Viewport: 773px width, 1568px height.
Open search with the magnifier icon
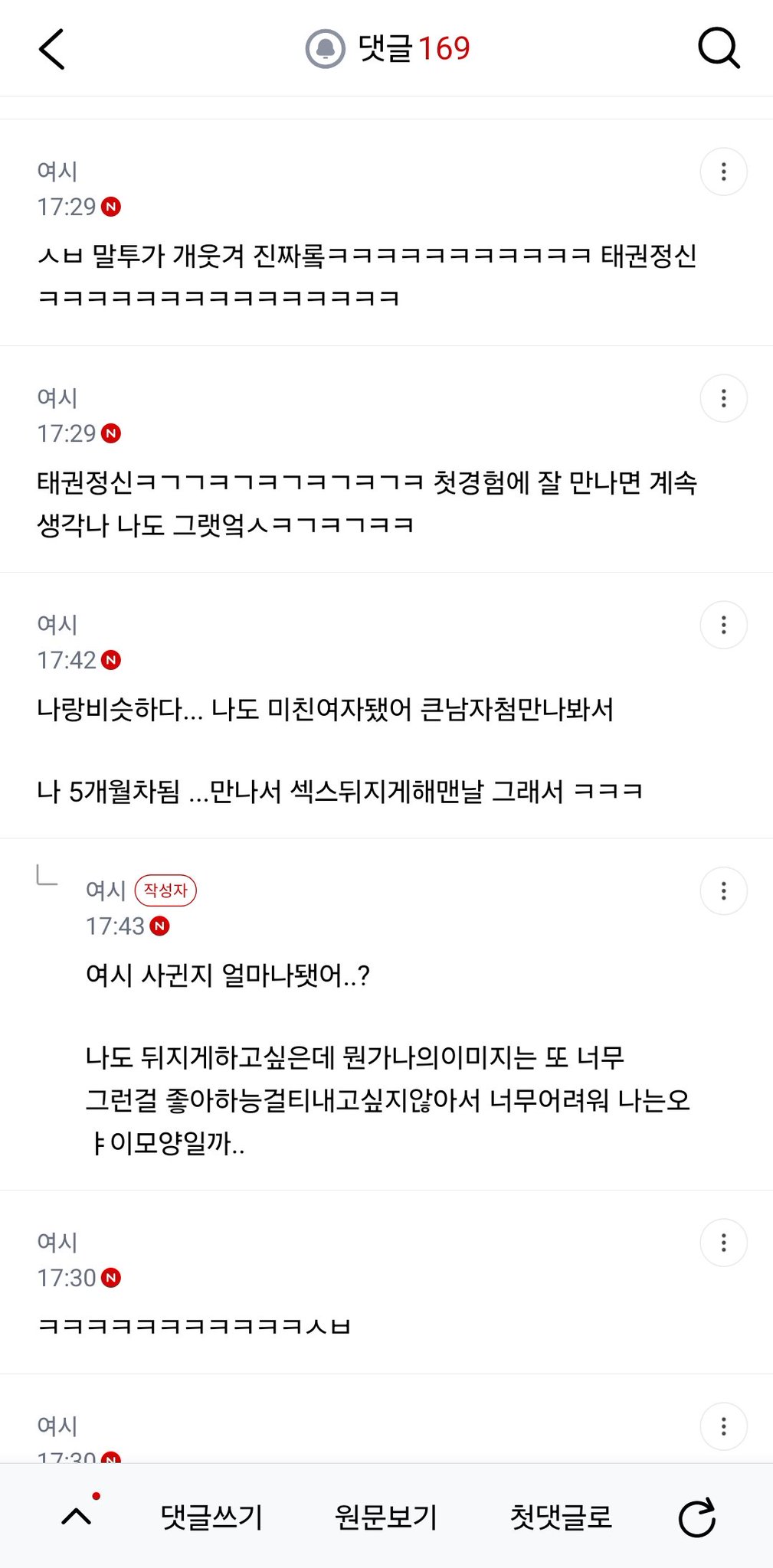click(x=719, y=49)
